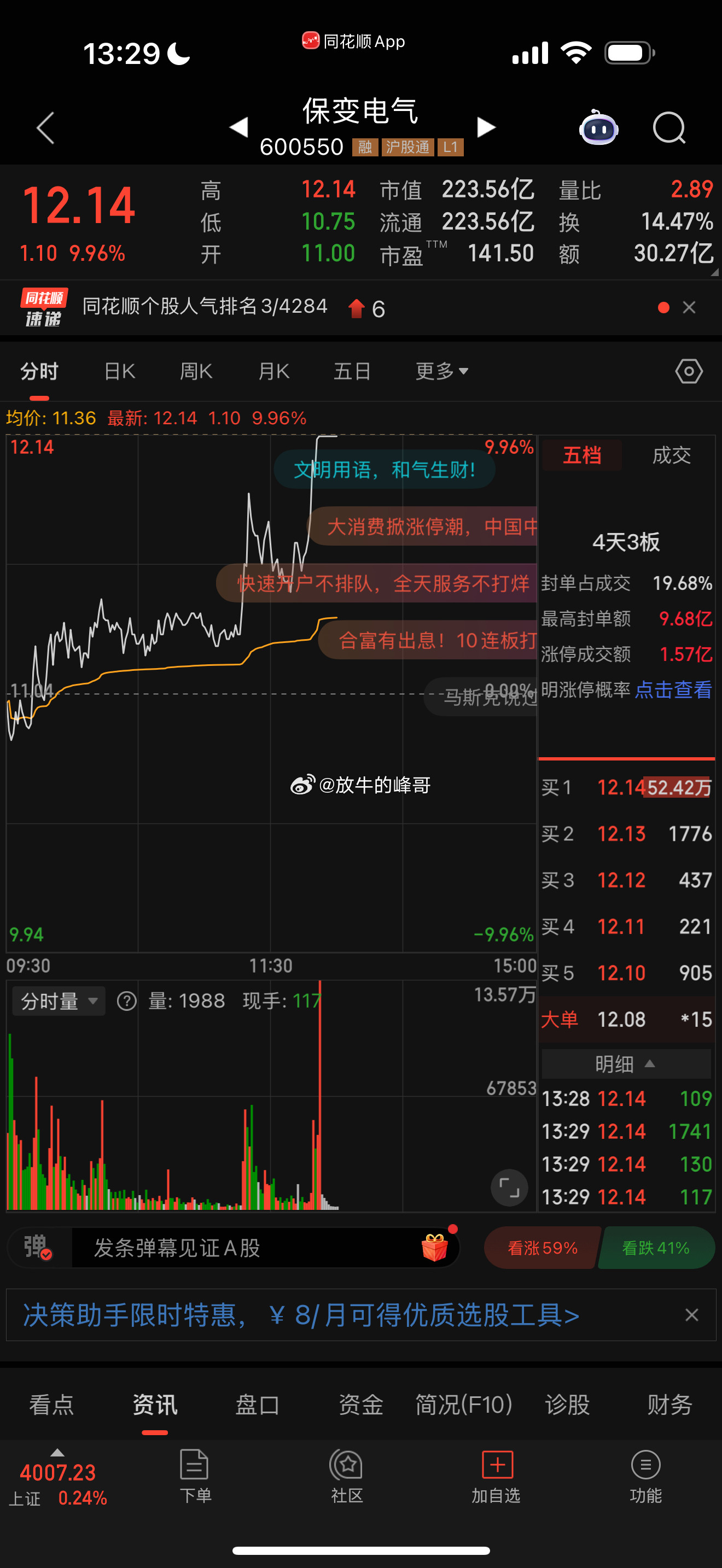
Task: Expand the 更多 chart period menu
Action: pos(441,371)
